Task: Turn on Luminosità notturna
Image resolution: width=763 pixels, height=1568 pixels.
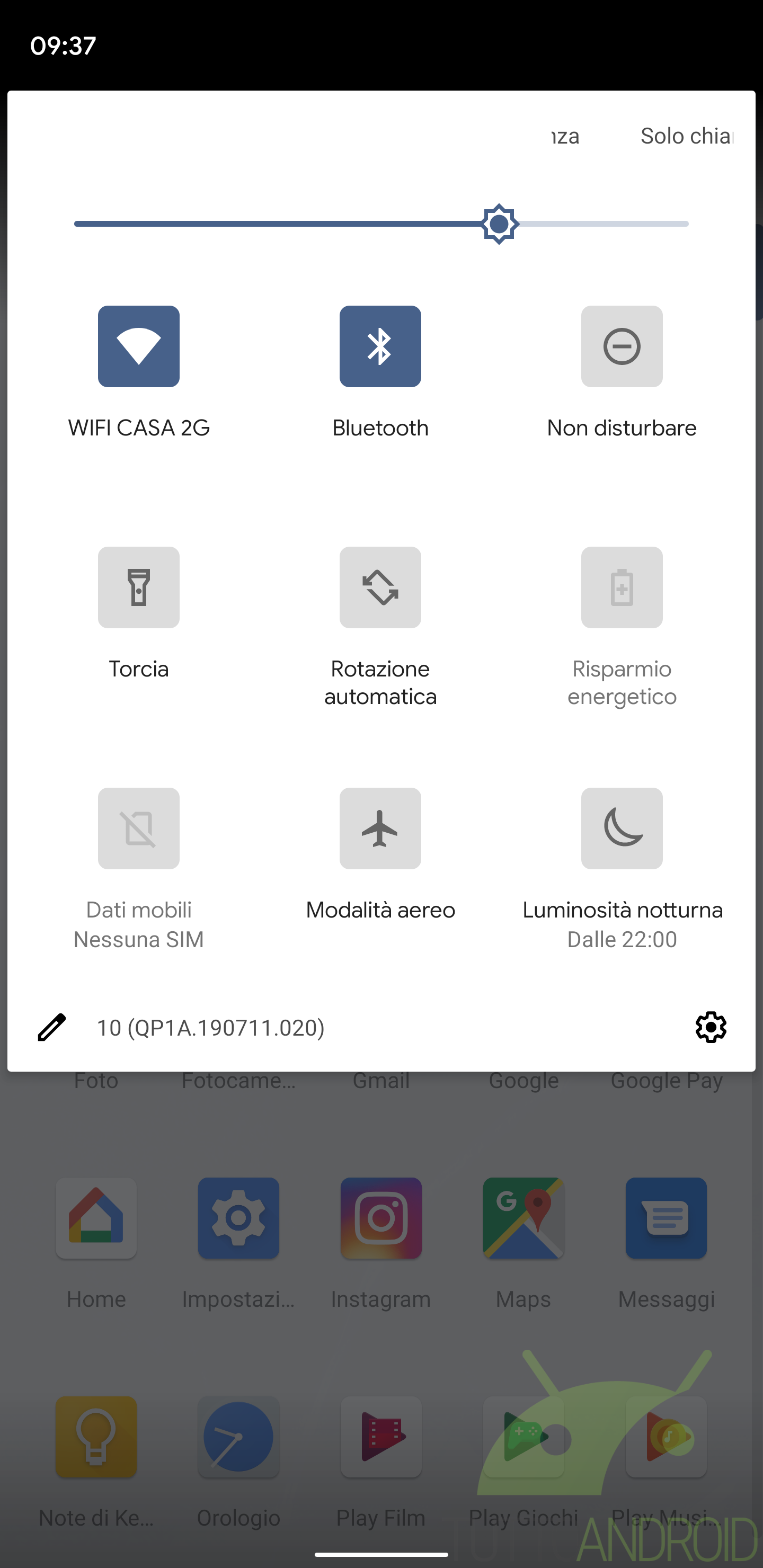Action: [x=621, y=828]
